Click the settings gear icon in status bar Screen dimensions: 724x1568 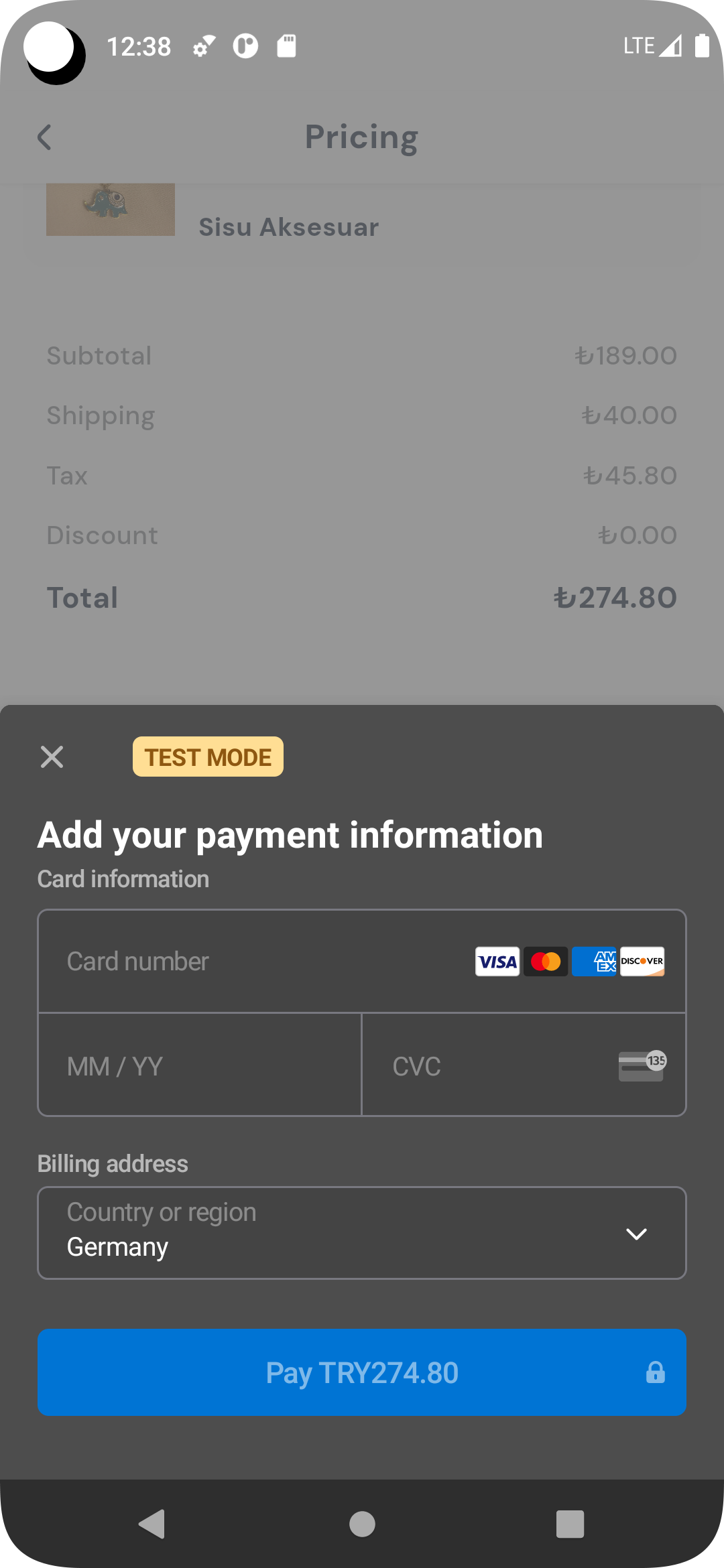pos(201,46)
